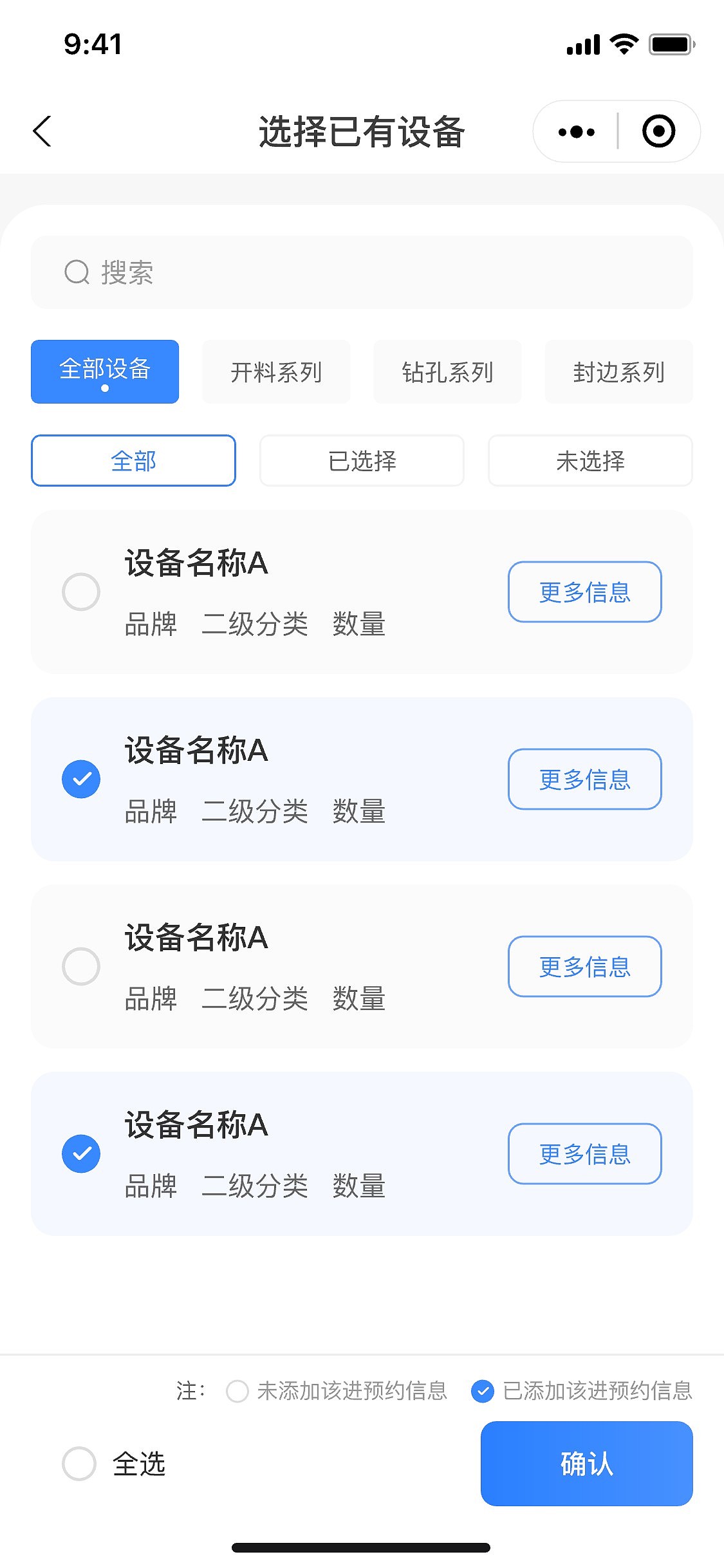Viewport: 724px width, 1568px height.
Task: Switch to the 封边系列 category
Action: click(618, 371)
